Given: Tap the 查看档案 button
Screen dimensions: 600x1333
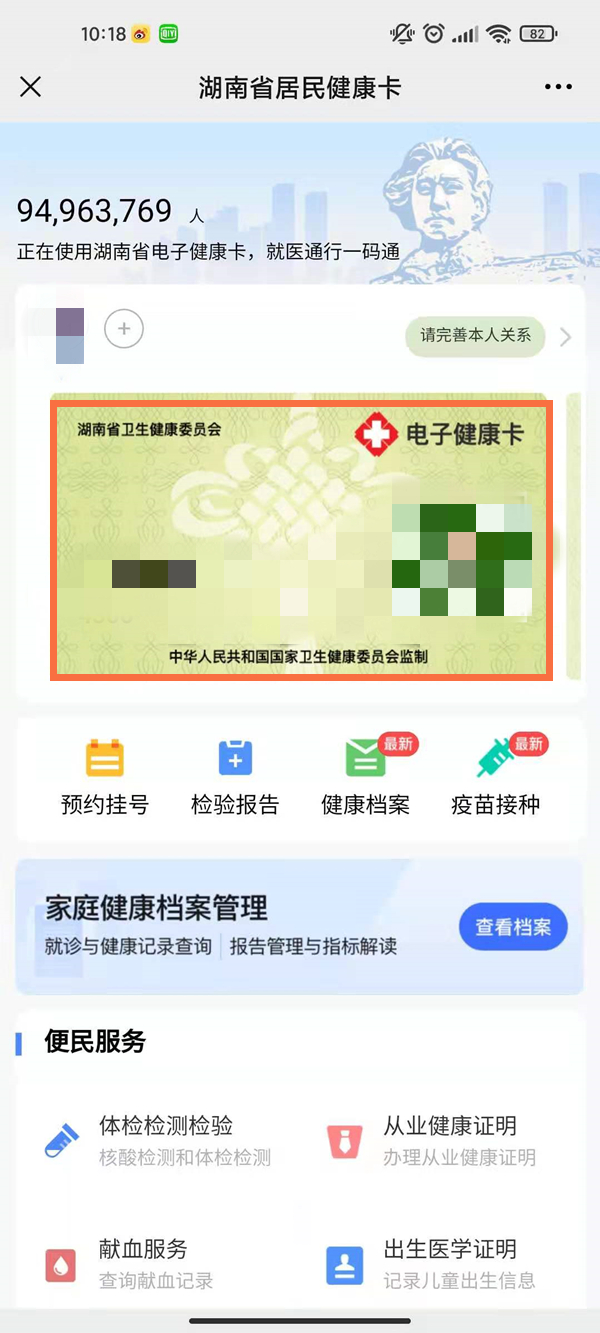Looking at the screenshot, I should (513, 927).
